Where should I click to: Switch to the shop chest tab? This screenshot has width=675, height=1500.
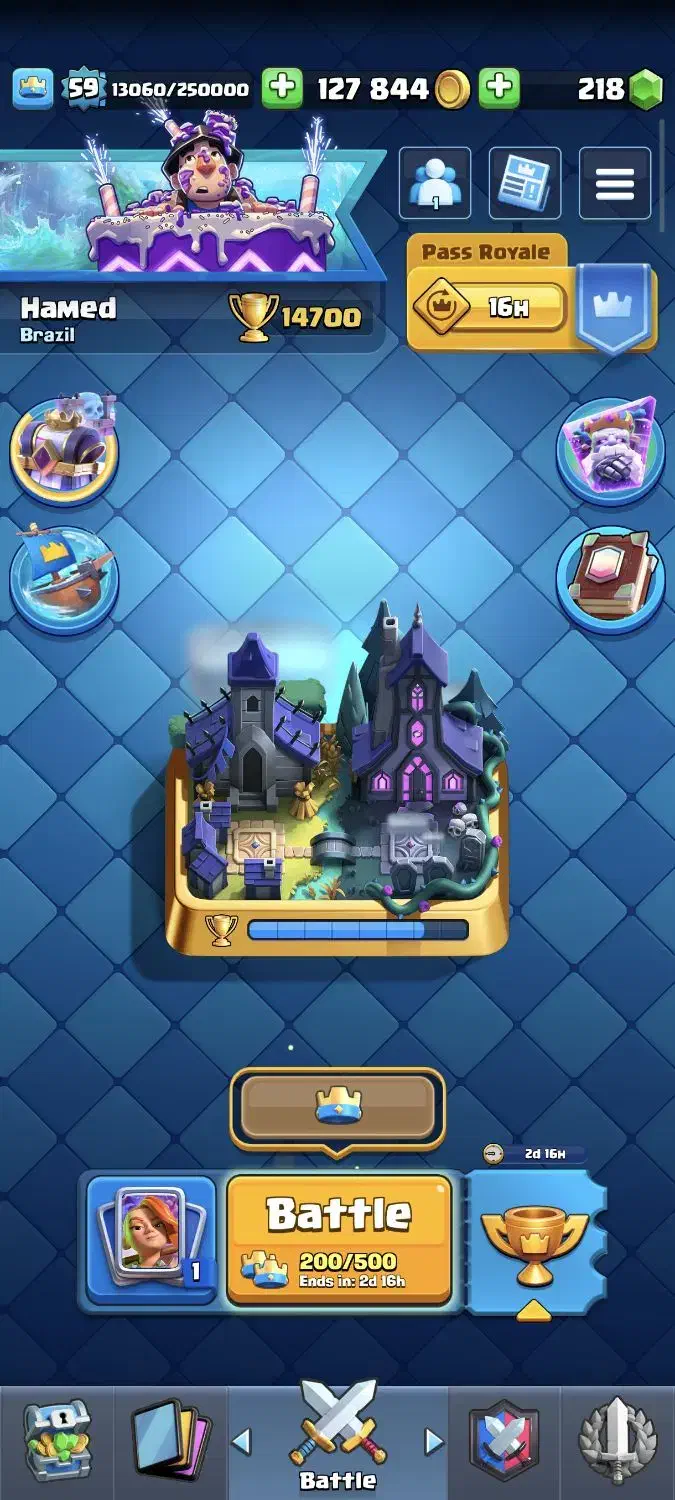[x=57, y=1441]
